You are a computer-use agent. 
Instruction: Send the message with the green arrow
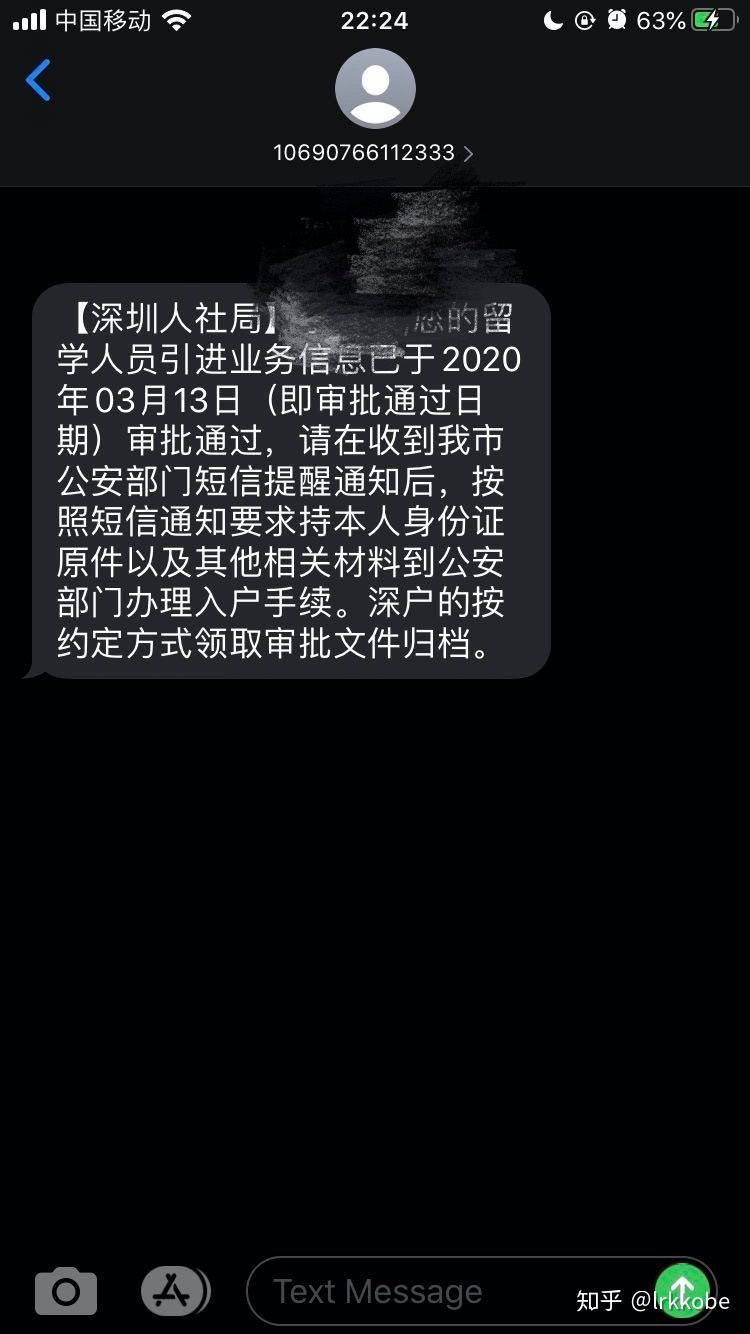682,1289
